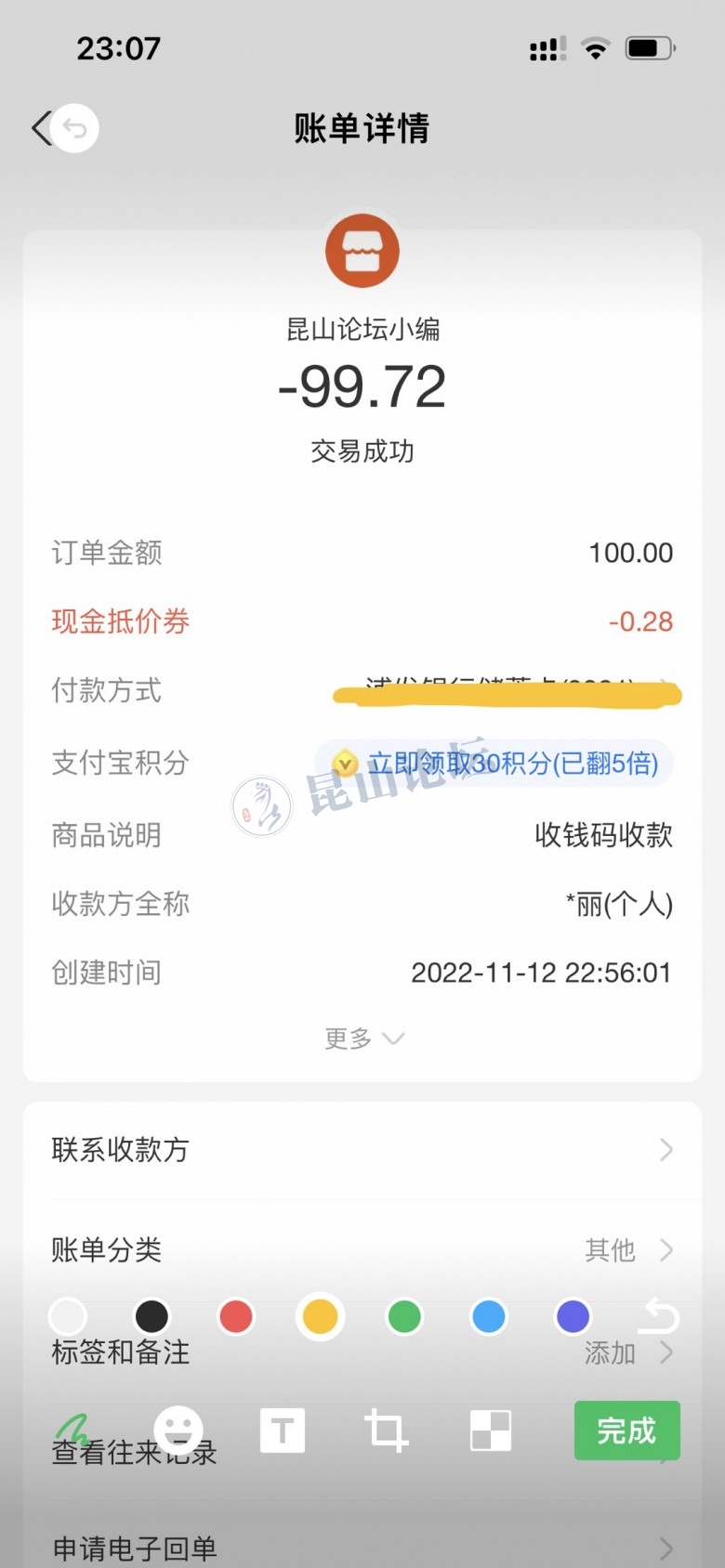Pick the black brush color
Image resolution: width=725 pixels, height=1568 pixels.
[152, 1315]
